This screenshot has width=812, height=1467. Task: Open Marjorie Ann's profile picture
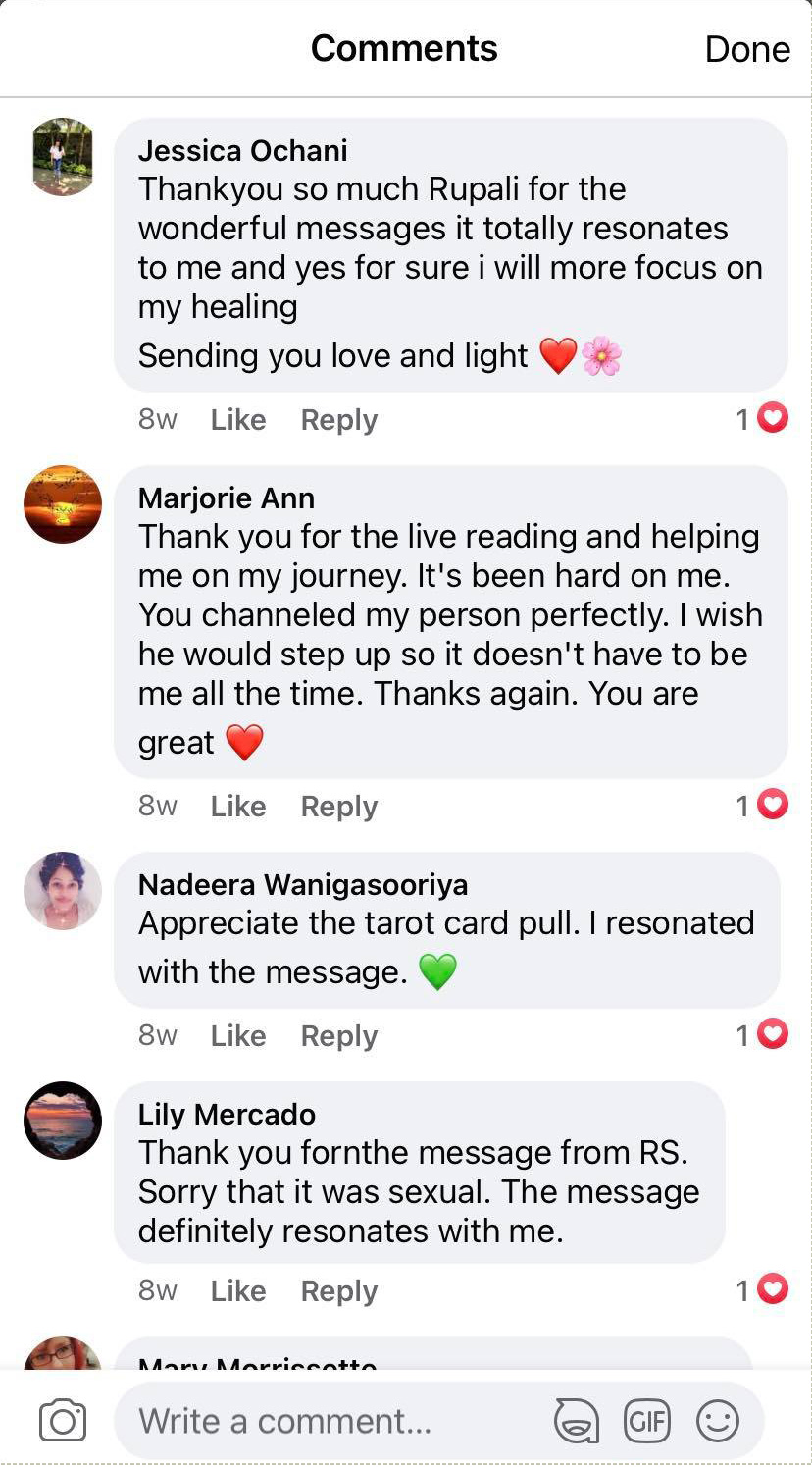coord(63,504)
